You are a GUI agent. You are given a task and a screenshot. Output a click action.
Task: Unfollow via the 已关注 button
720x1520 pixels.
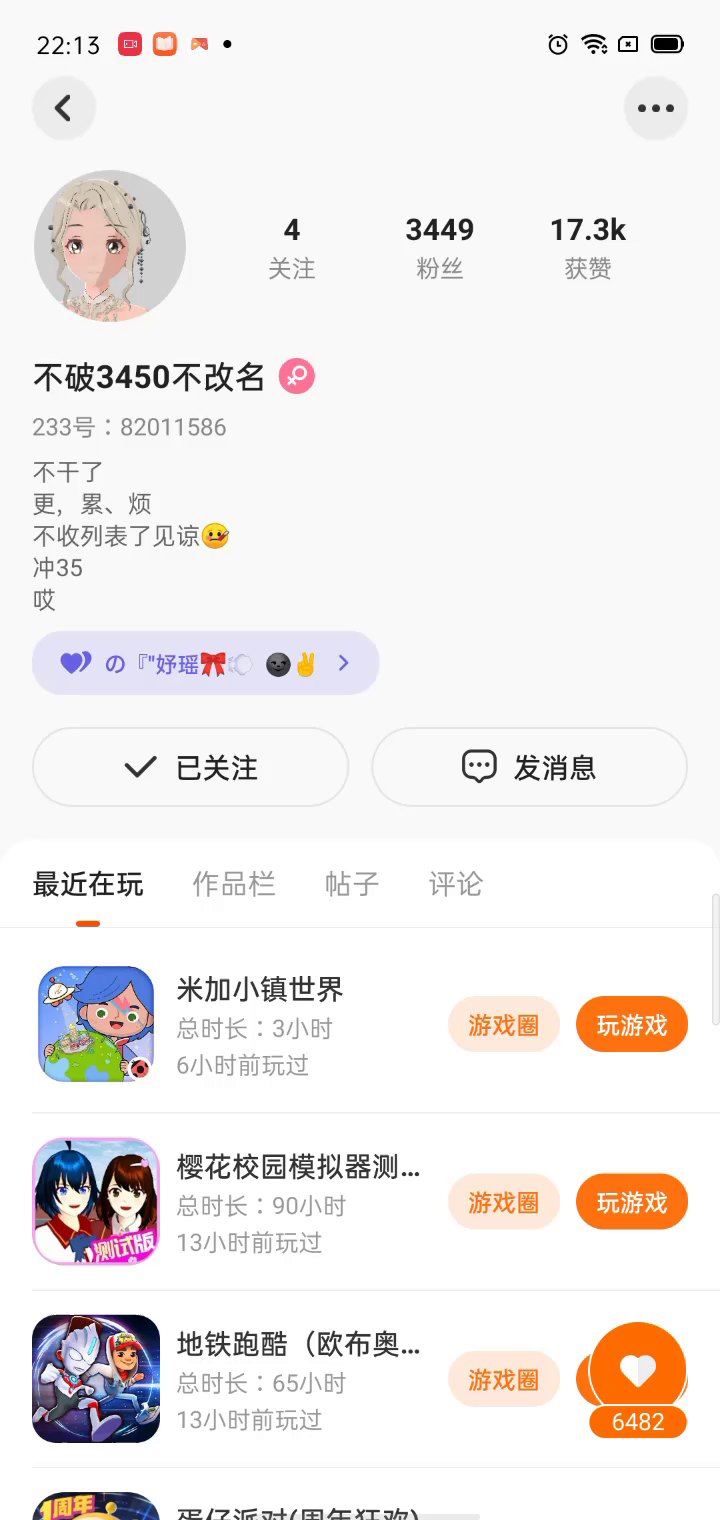[190, 767]
